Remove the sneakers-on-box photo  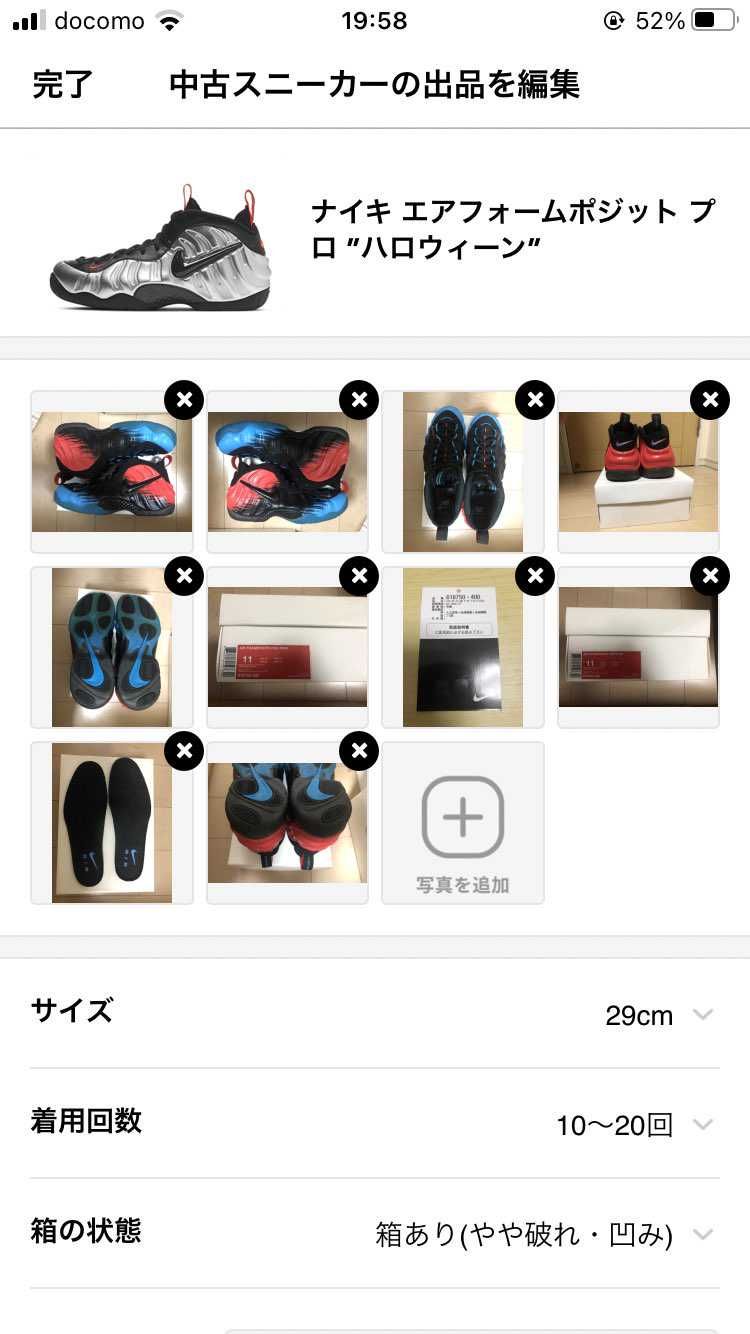[x=710, y=399]
